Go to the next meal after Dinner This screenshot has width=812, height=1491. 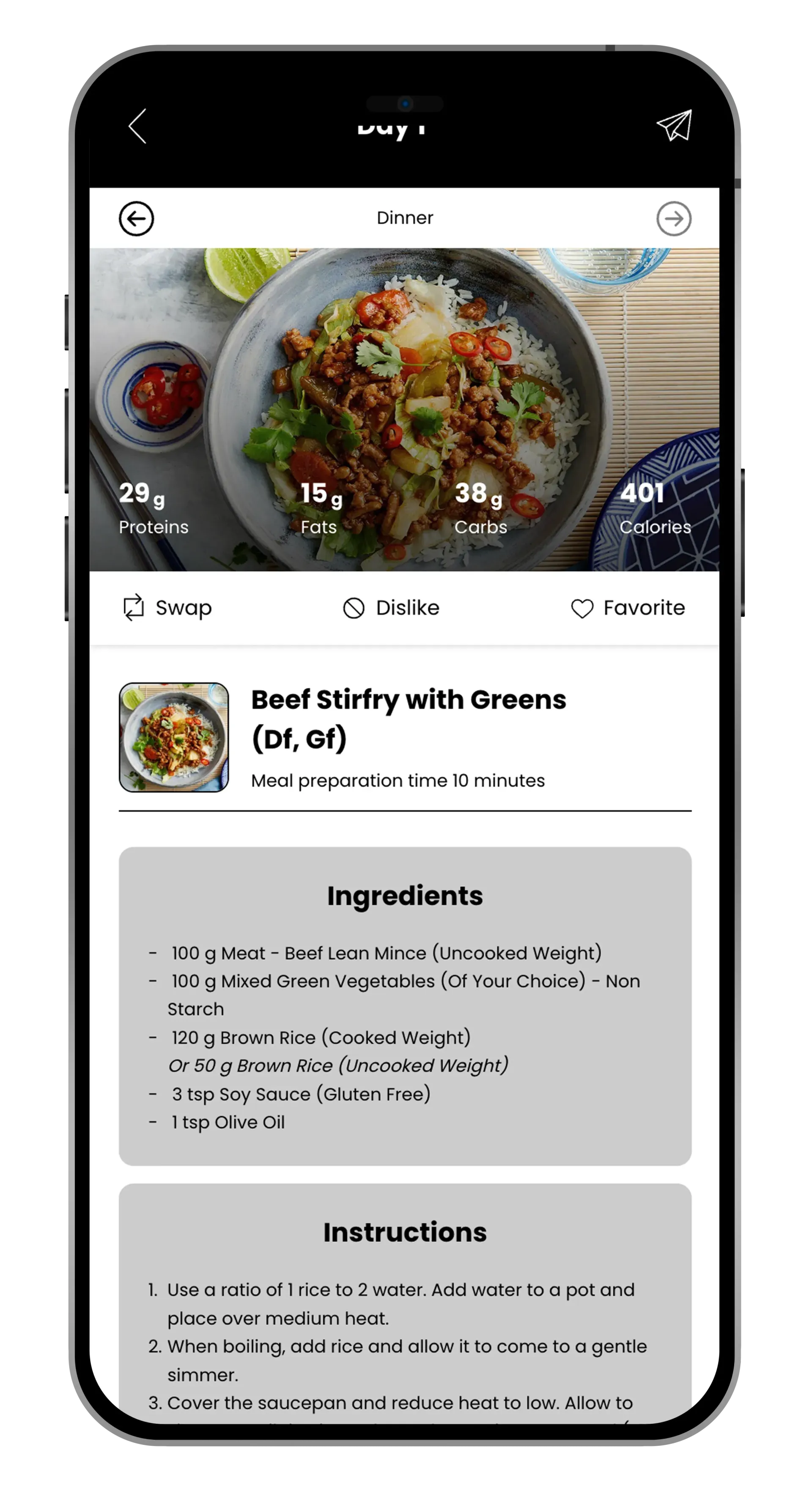(674, 219)
